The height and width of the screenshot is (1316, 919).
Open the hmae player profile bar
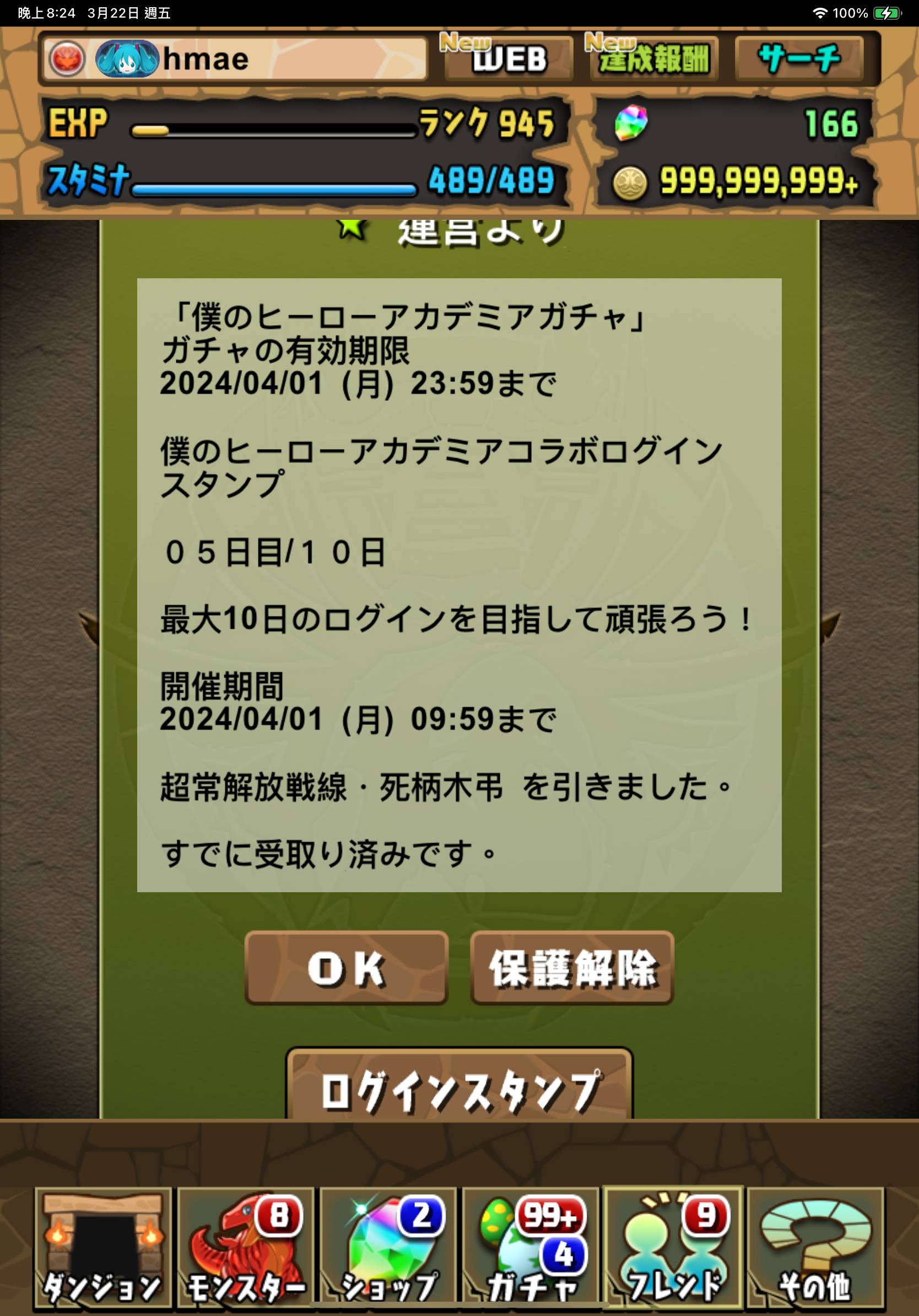click(x=235, y=58)
